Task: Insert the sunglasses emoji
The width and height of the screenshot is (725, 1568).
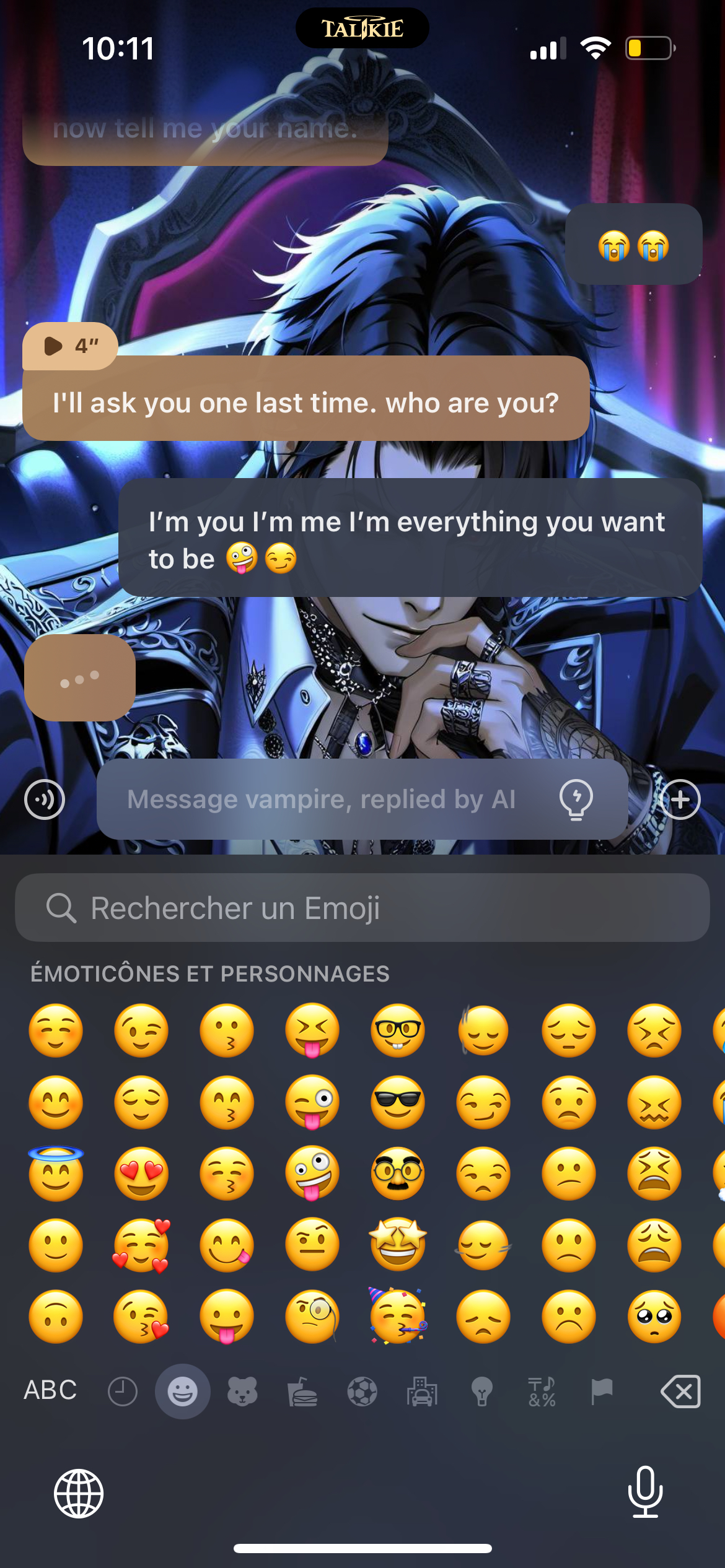Action: [398, 1102]
